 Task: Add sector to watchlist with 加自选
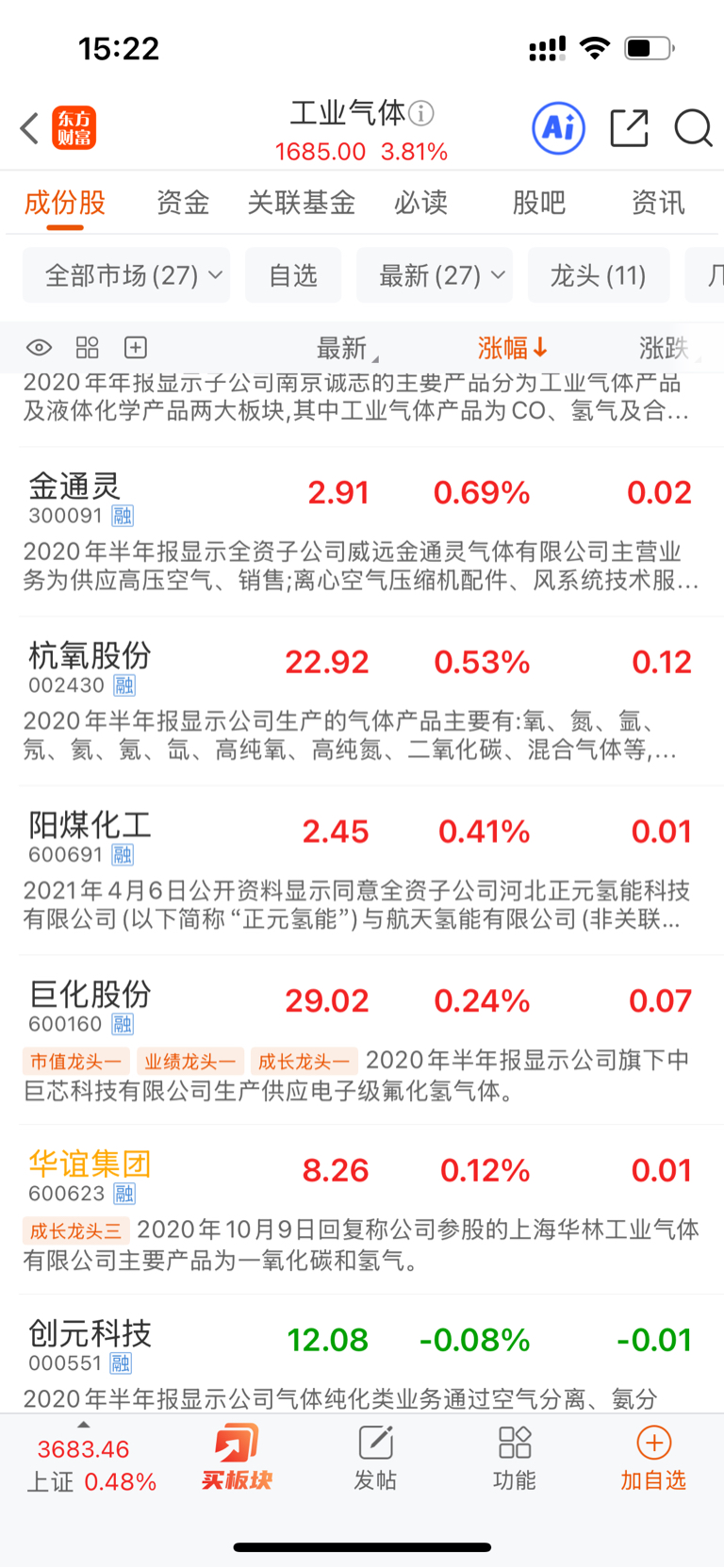coord(652,1457)
